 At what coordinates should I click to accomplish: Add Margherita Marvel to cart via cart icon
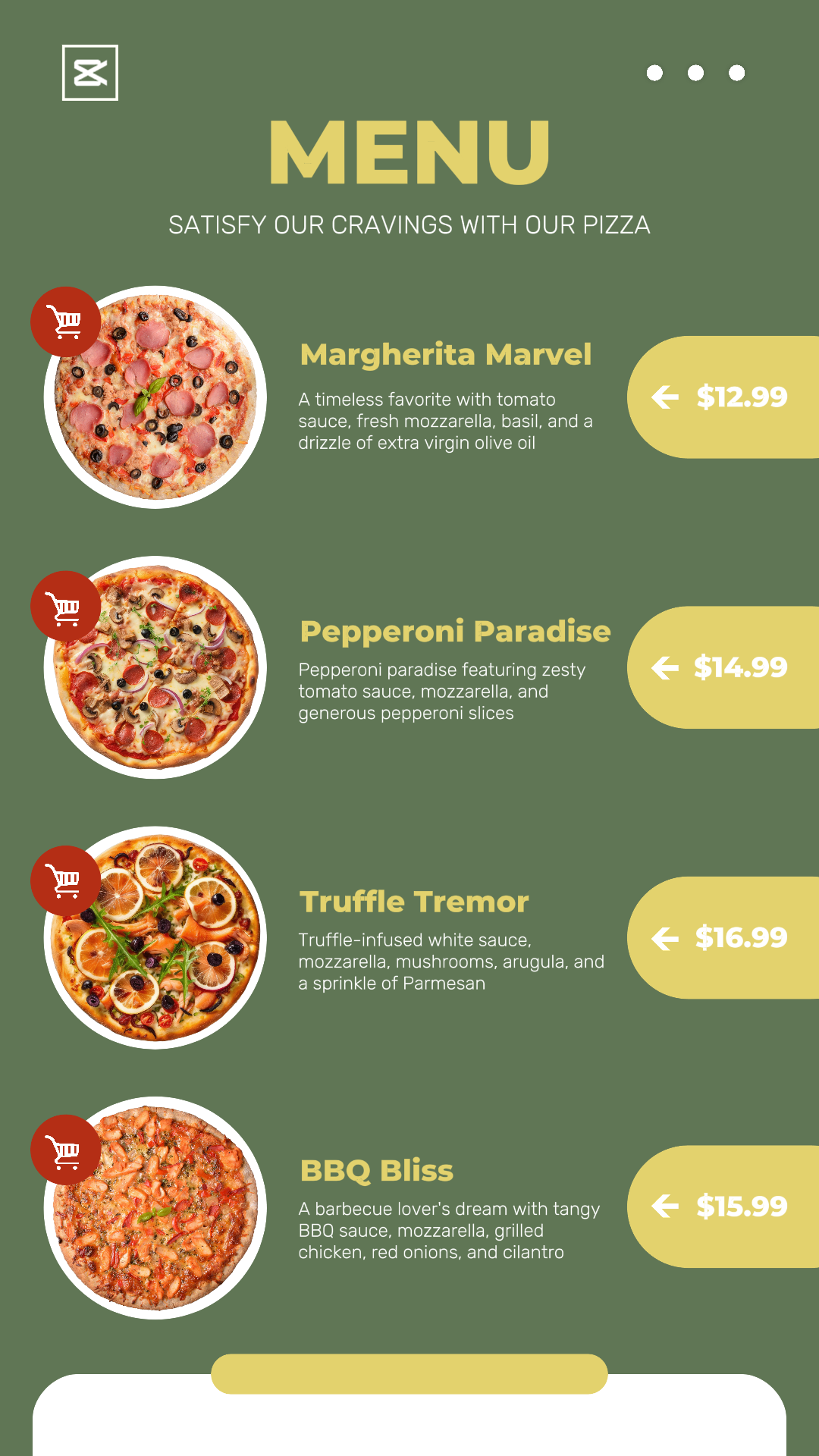(x=64, y=322)
